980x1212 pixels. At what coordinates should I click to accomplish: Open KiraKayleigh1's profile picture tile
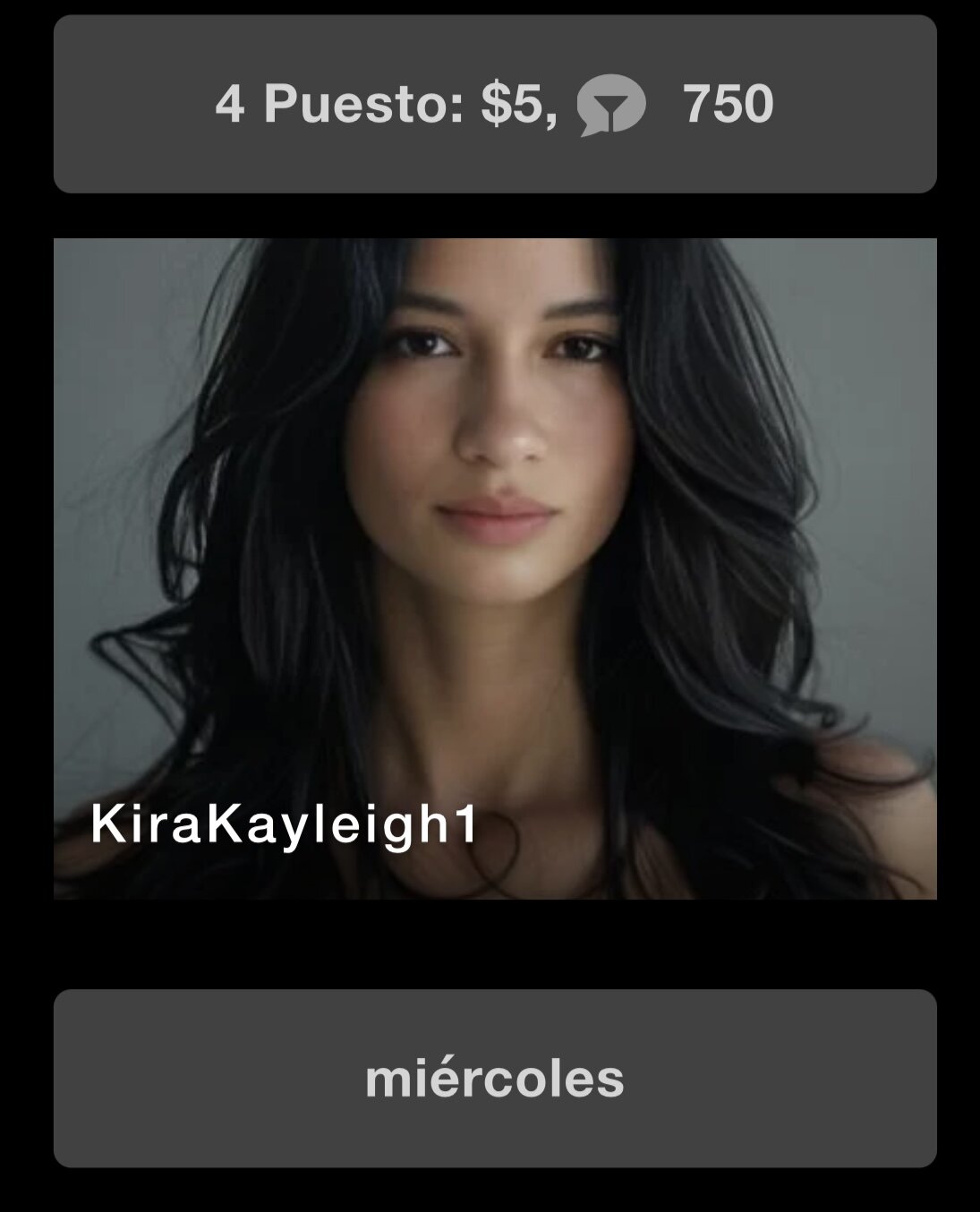point(495,568)
